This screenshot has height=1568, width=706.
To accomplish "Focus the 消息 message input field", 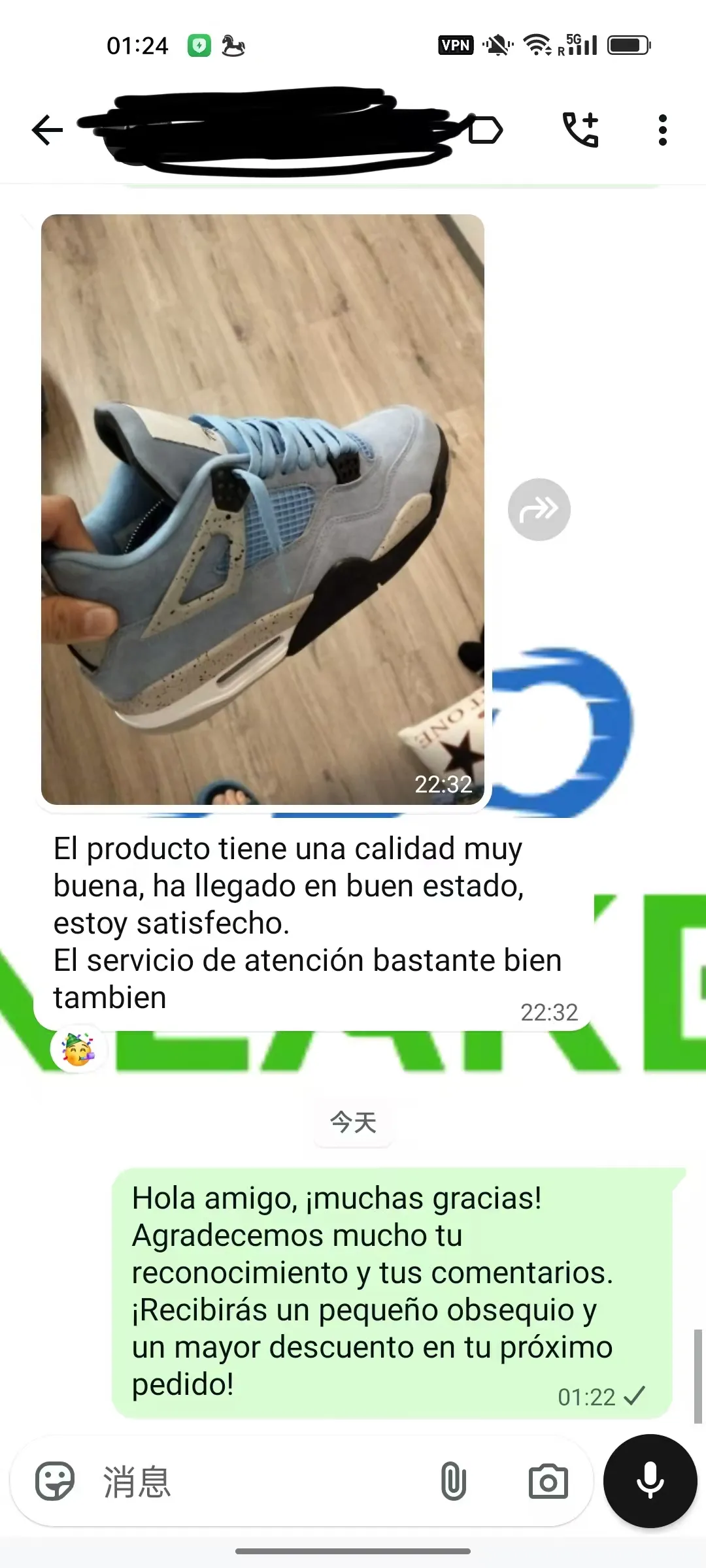I will coord(261,1481).
